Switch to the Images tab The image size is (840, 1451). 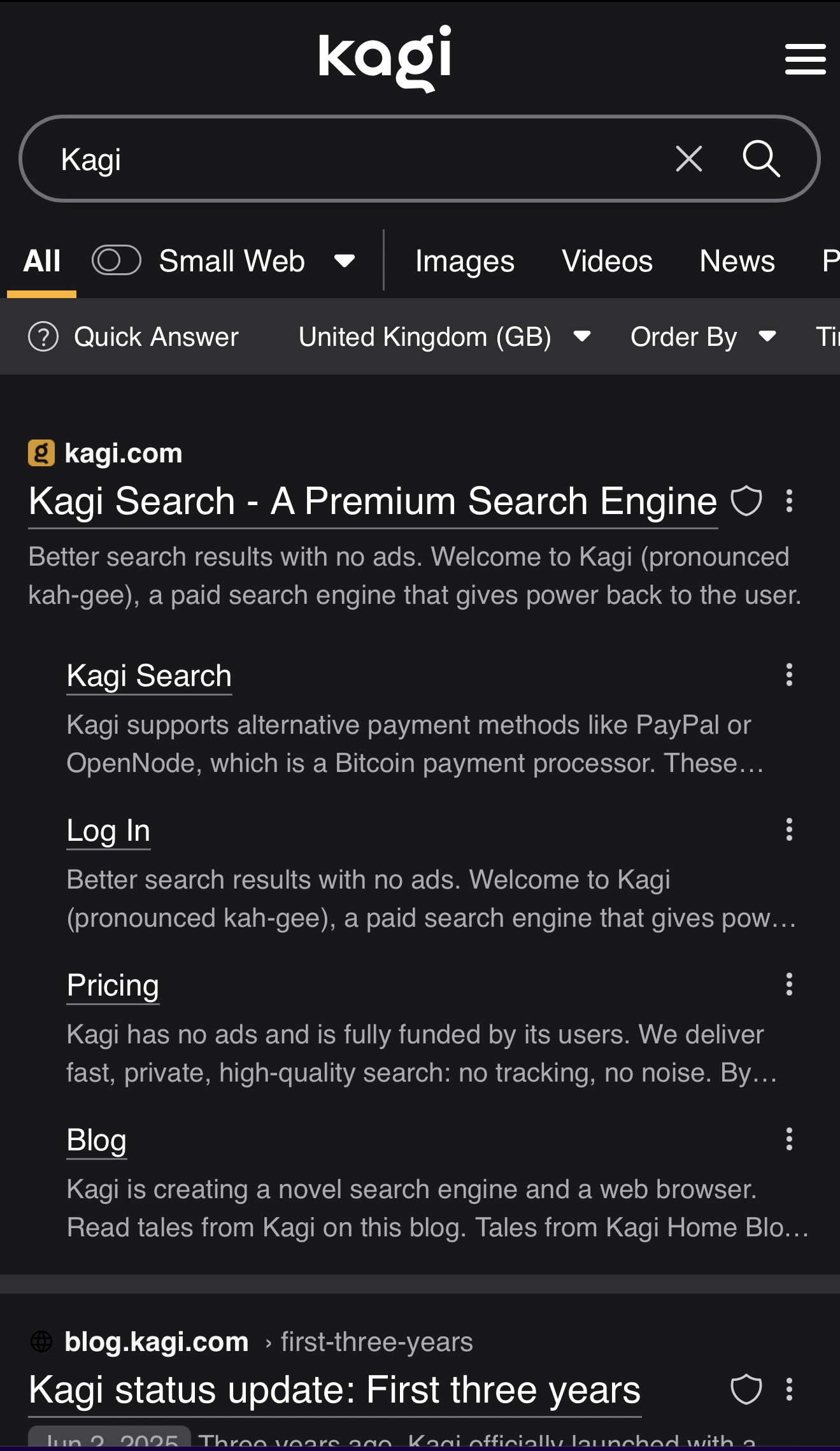coord(464,261)
